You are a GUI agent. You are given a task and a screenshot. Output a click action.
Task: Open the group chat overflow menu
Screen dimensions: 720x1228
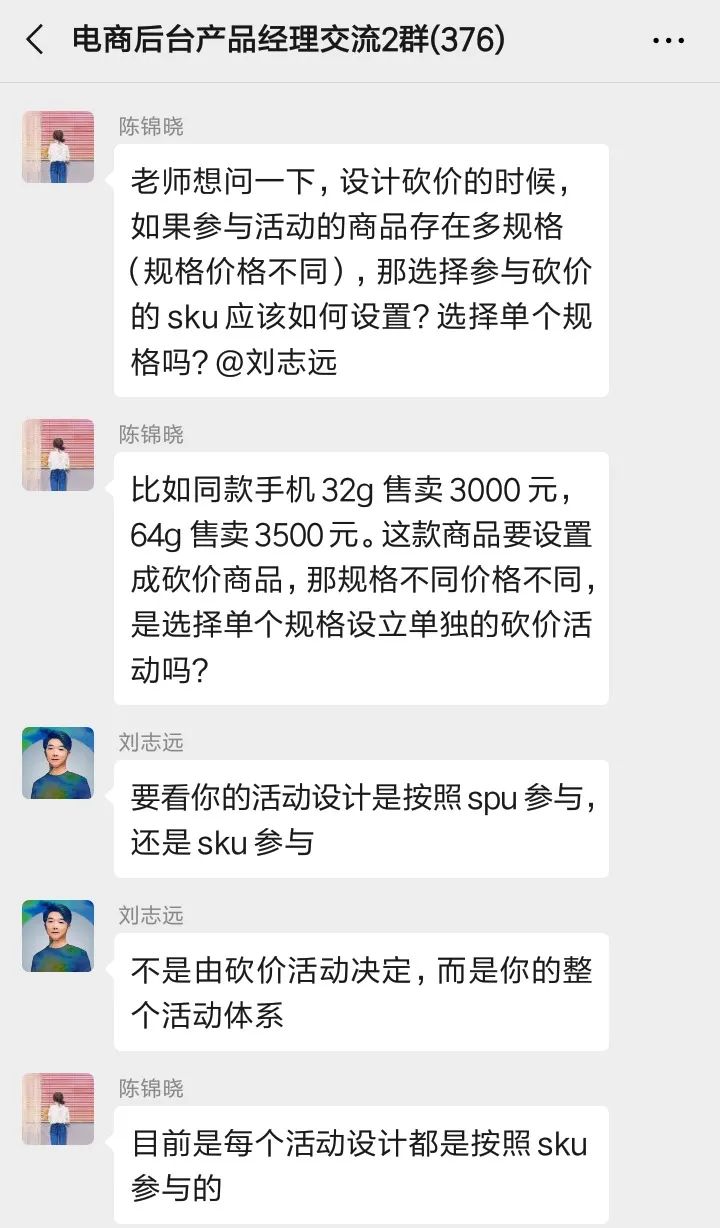[668, 41]
